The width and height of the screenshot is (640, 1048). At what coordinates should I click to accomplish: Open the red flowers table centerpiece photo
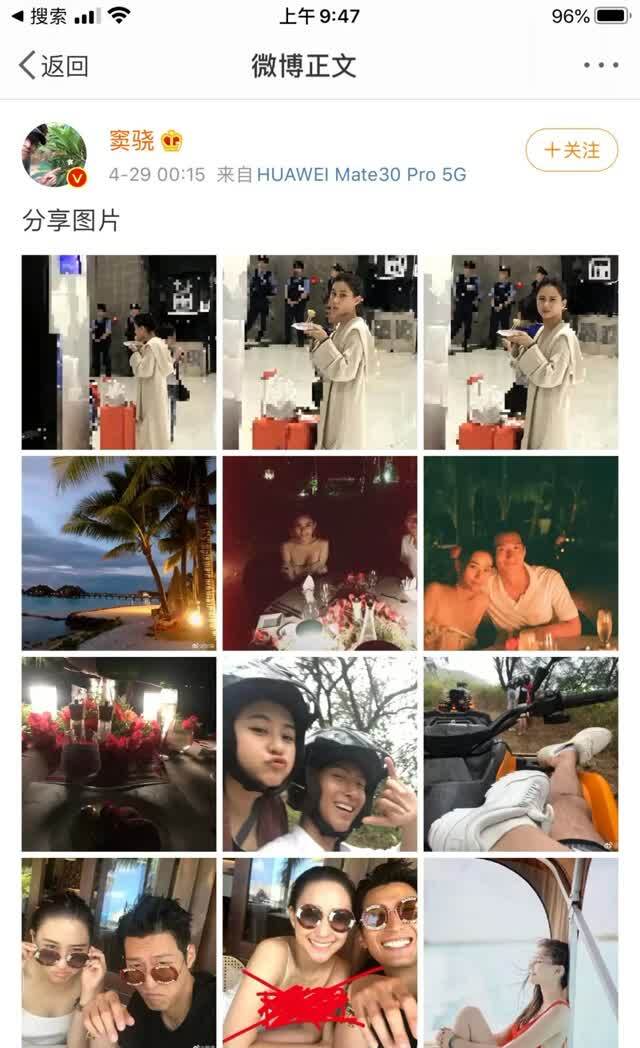(119, 754)
